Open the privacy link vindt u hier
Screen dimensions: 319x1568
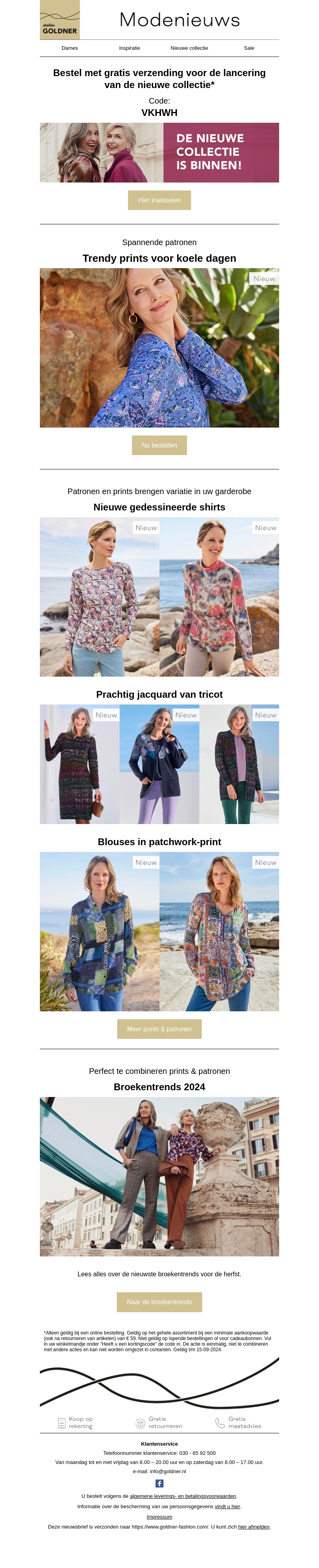click(x=228, y=1506)
